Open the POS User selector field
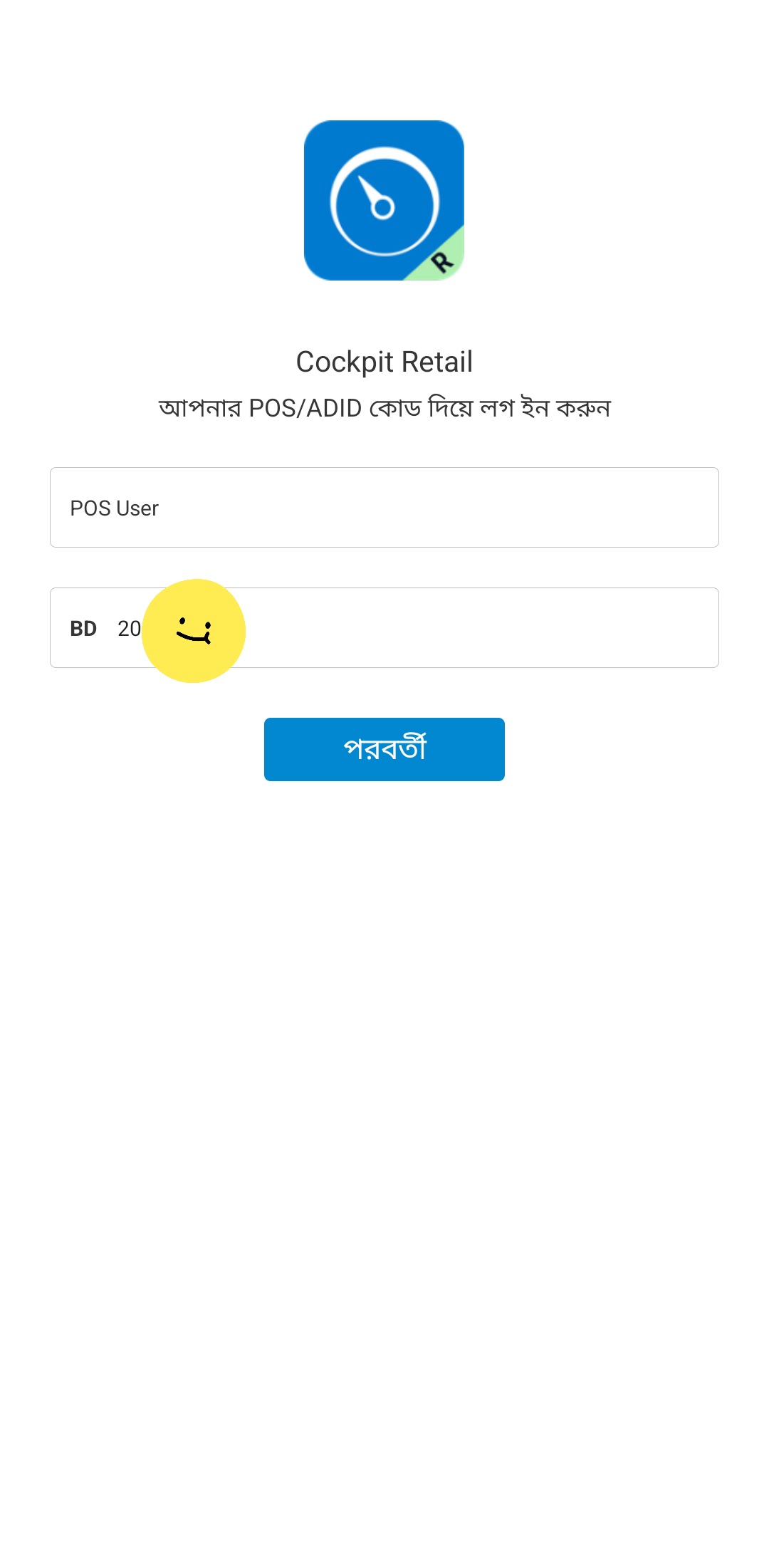Image resolution: width=769 pixels, height=1568 pixels. (x=384, y=508)
